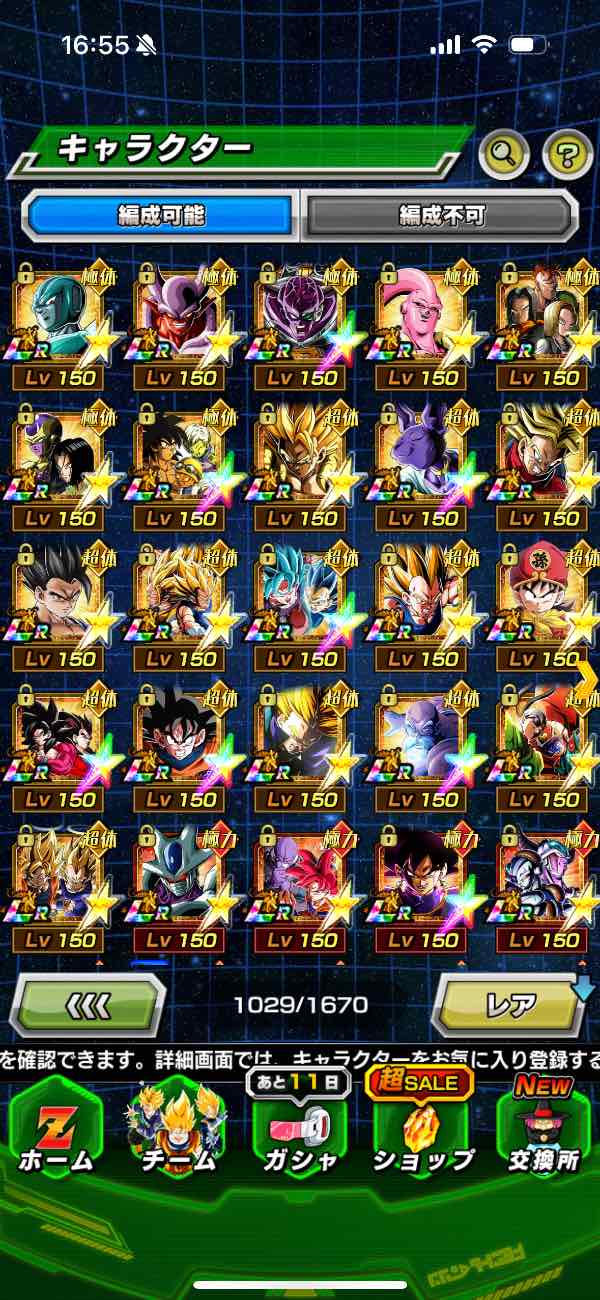This screenshot has height=1300, width=600.
Task: Tap the back arrows button
Action: click(88, 1004)
